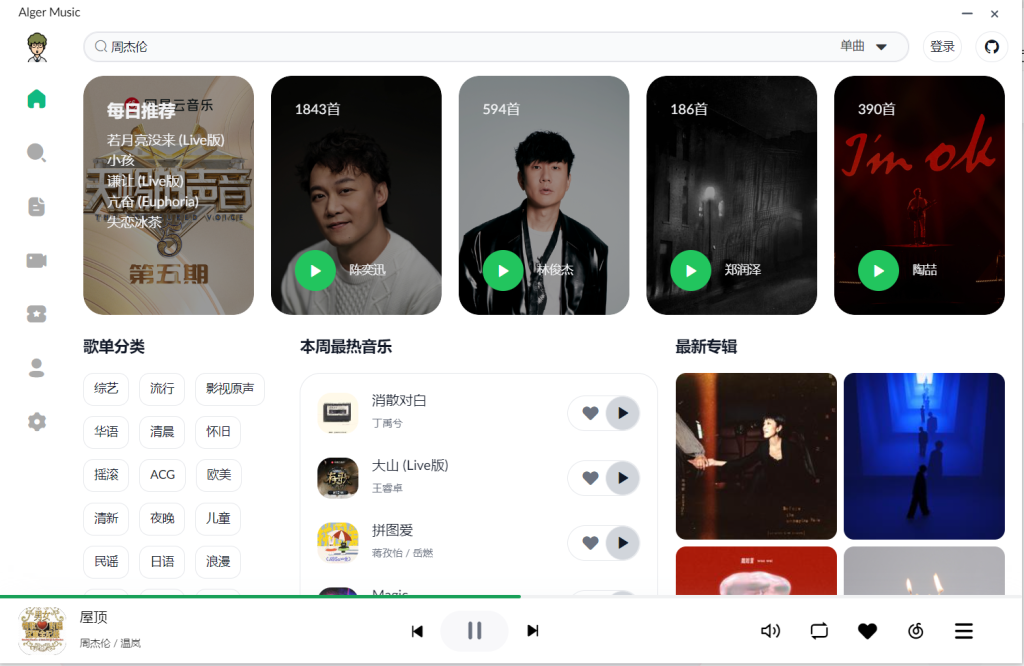Open the playlist queue menu

[x=963, y=630]
